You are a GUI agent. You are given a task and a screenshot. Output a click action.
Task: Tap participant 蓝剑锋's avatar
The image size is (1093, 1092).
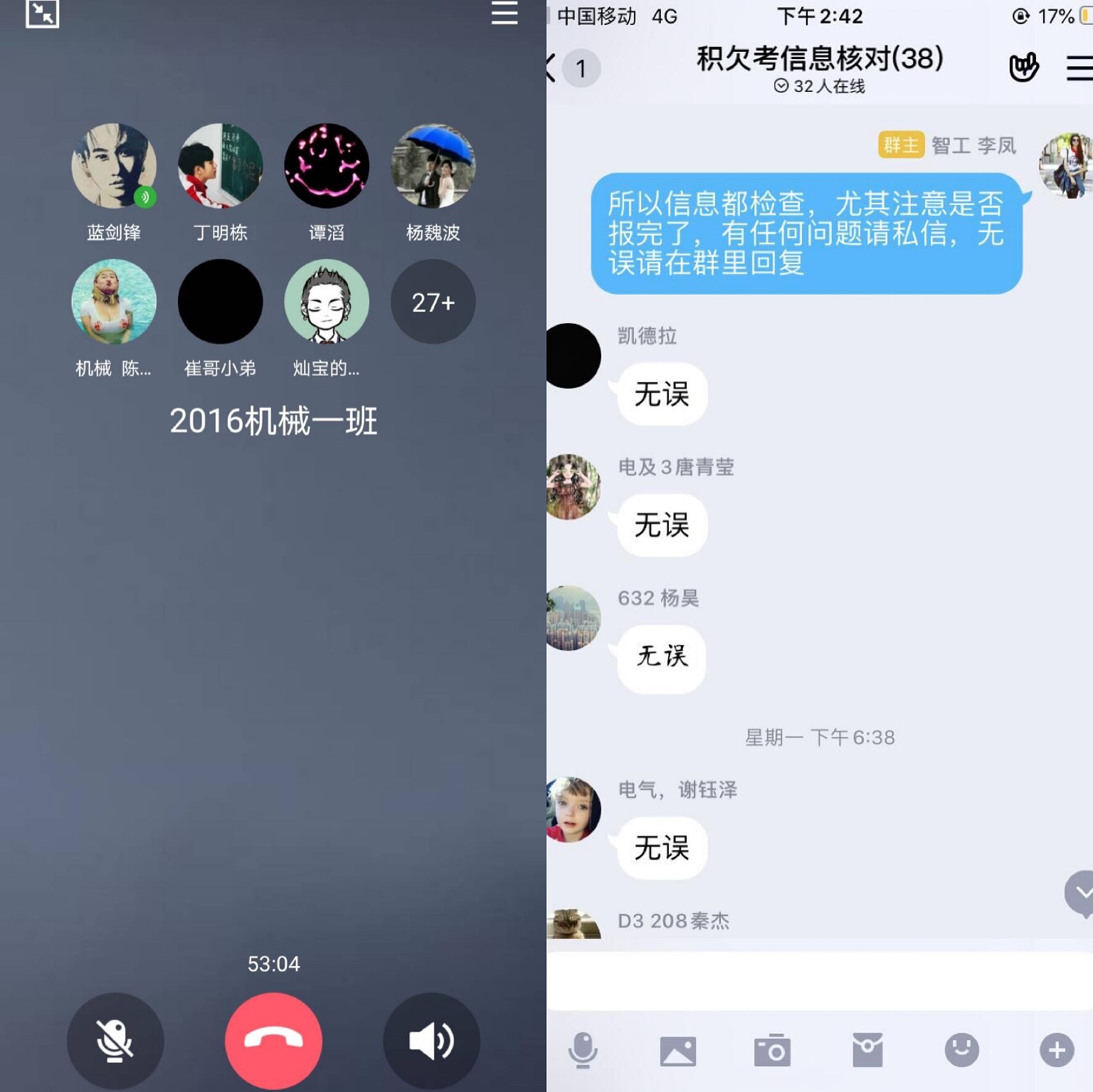pyautogui.click(x=114, y=166)
